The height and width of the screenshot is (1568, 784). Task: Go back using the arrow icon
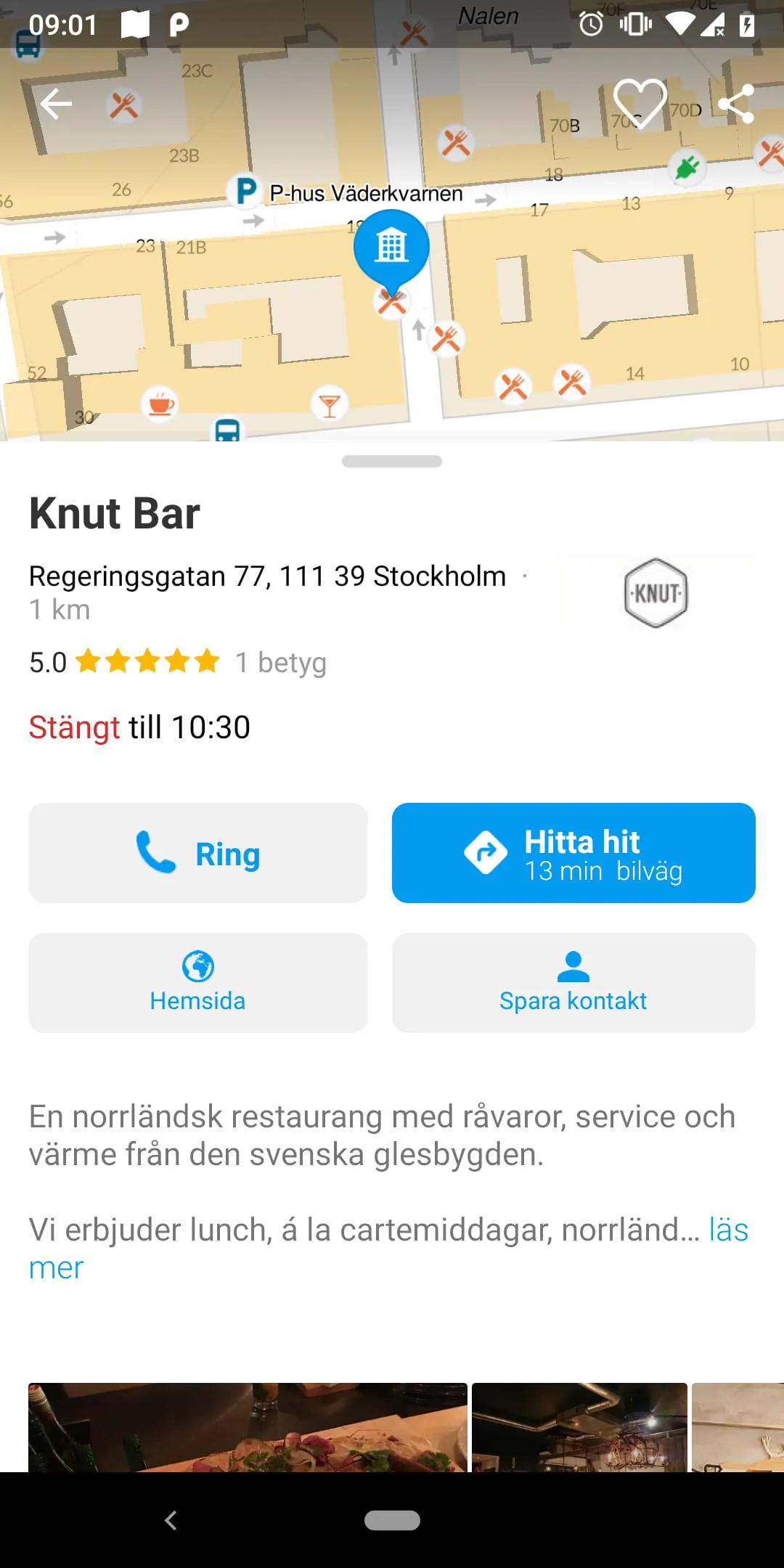pyautogui.click(x=56, y=104)
